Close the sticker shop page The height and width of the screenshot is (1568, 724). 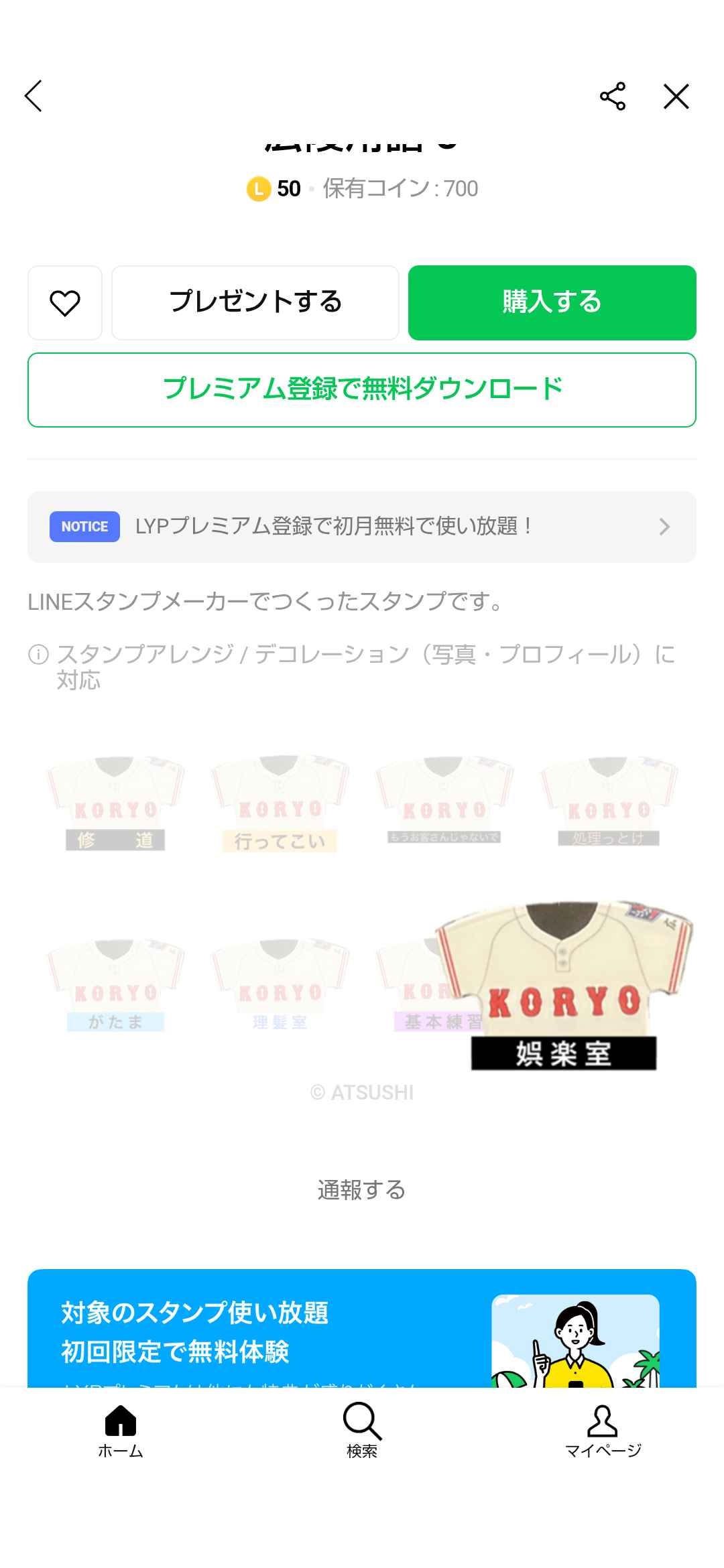point(676,96)
